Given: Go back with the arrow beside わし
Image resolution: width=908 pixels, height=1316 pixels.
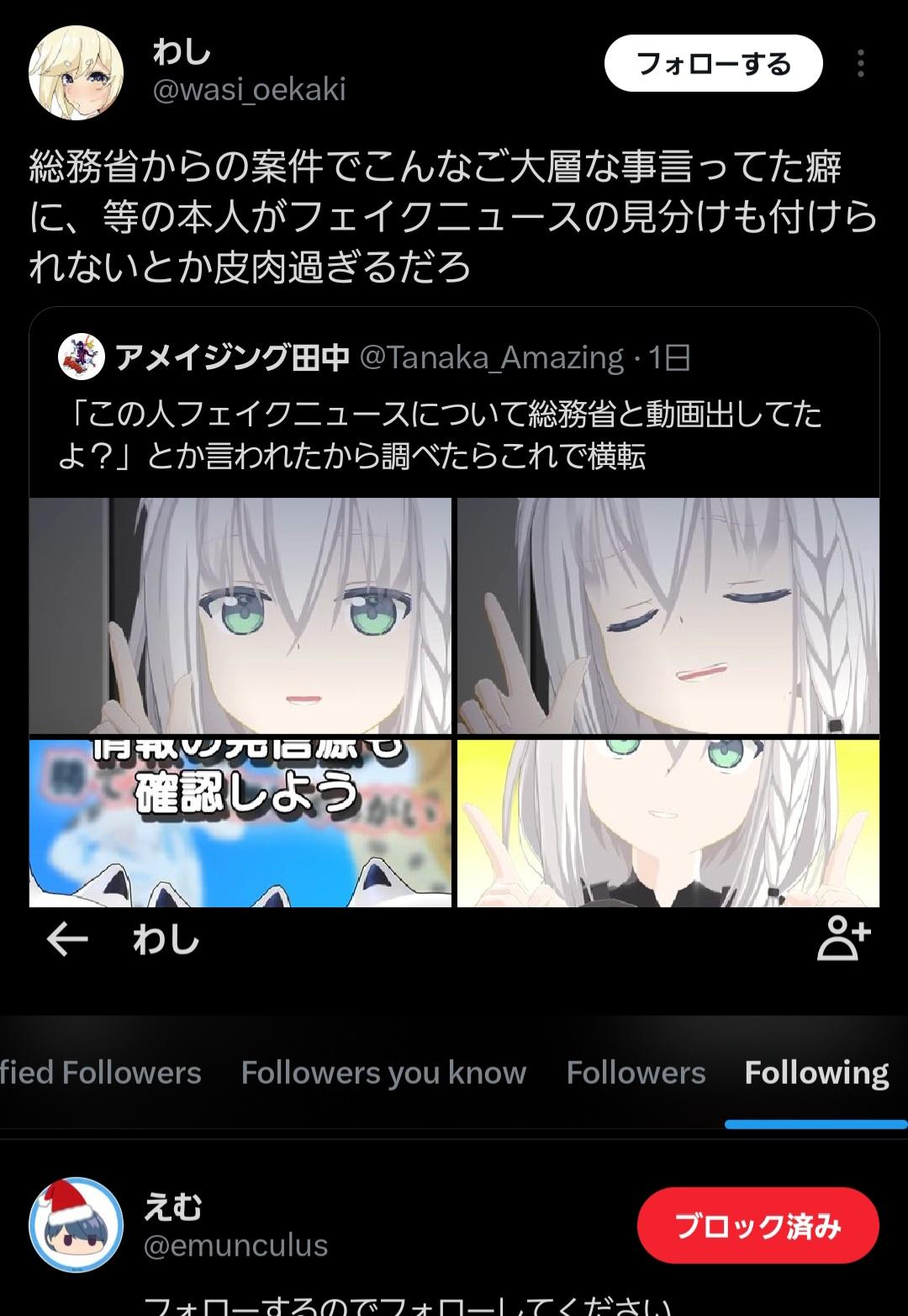Looking at the screenshot, I should [x=67, y=940].
